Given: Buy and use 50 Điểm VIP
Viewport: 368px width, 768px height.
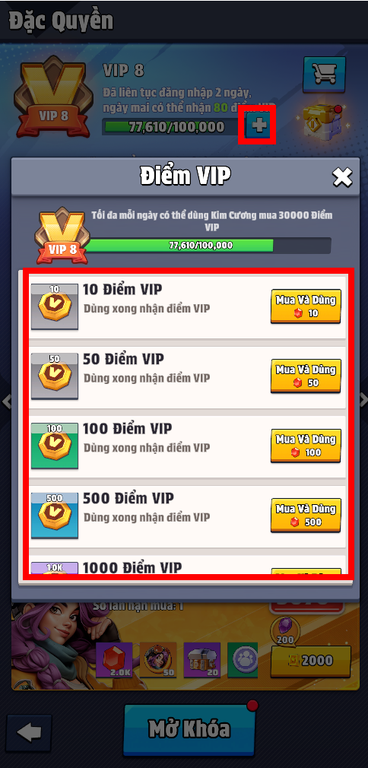Looking at the screenshot, I should [306, 376].
